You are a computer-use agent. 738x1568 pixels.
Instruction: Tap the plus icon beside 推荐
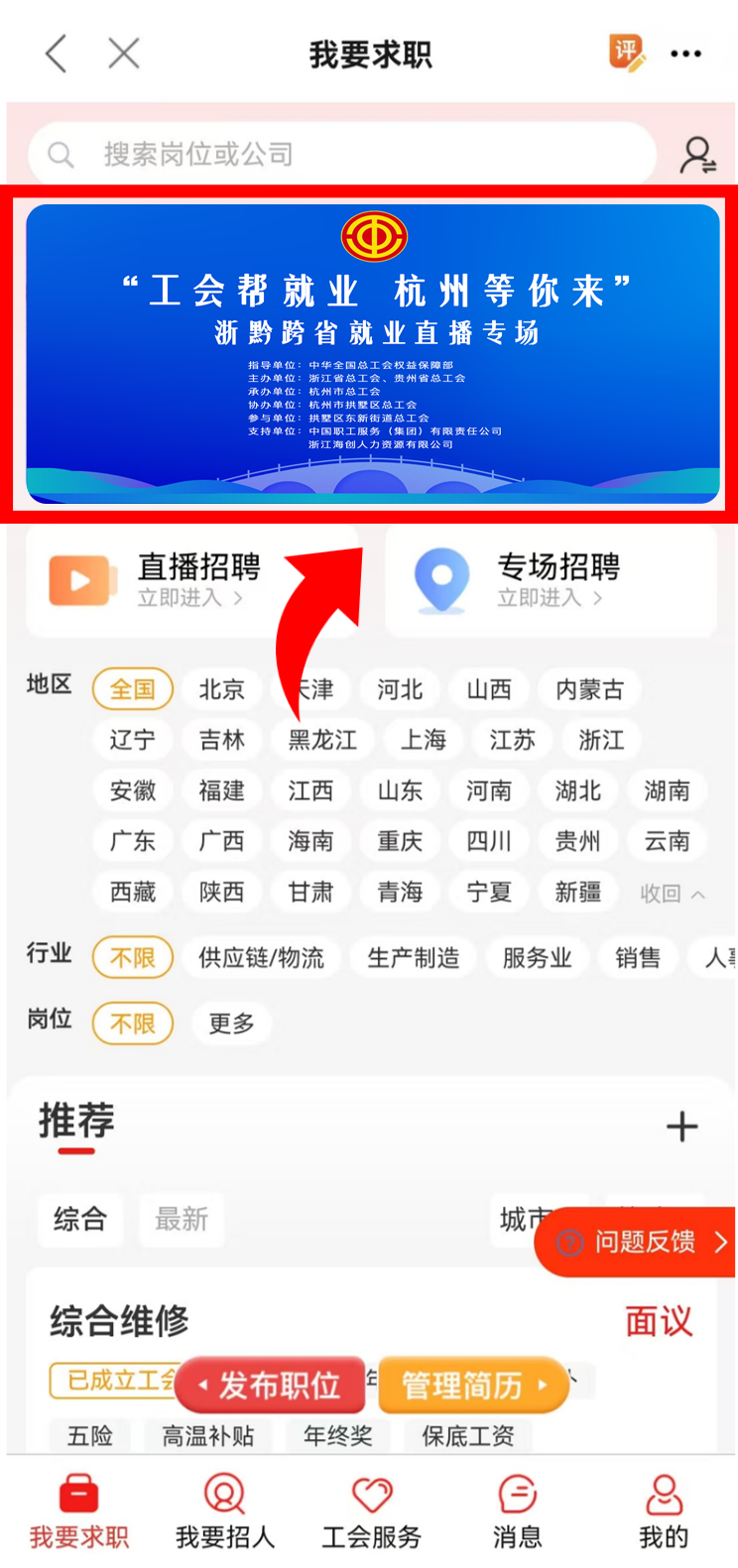(x=681, y=1127)
